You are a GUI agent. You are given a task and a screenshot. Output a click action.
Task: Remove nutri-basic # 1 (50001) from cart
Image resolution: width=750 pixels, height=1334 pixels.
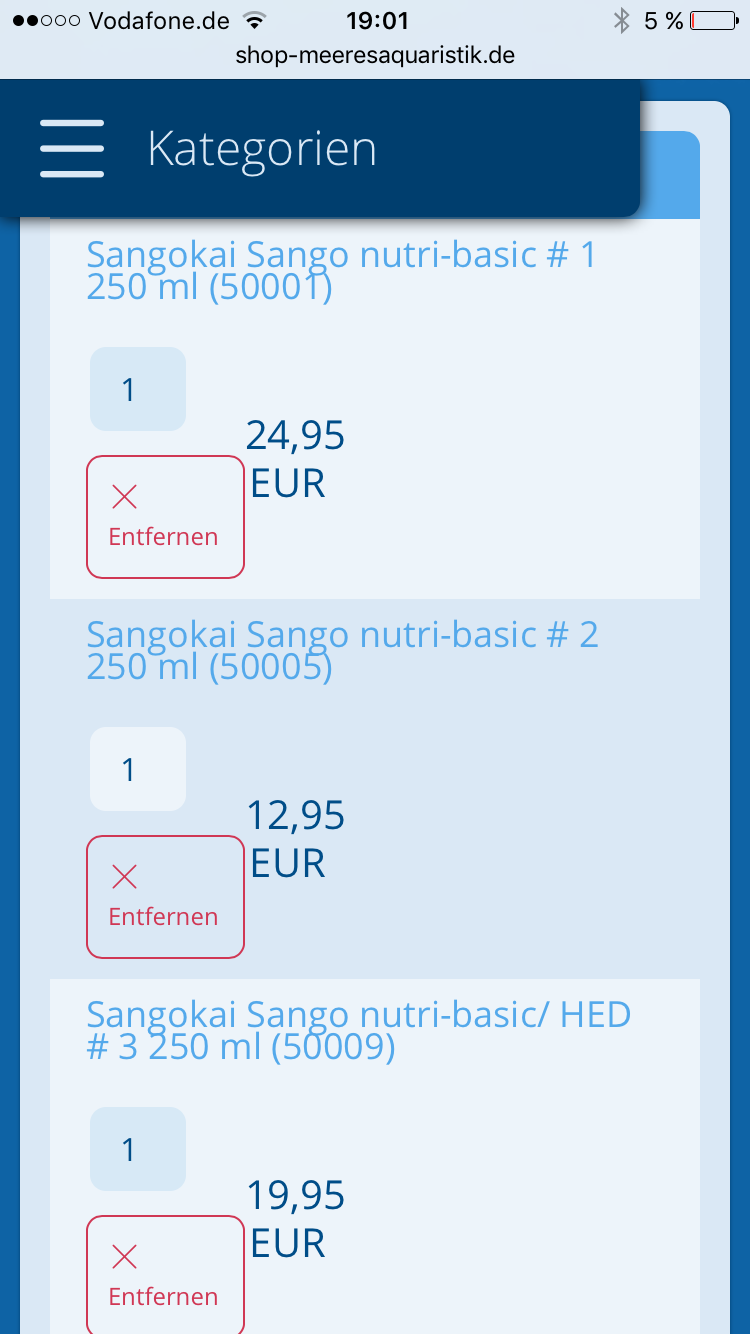click(165, 517)
